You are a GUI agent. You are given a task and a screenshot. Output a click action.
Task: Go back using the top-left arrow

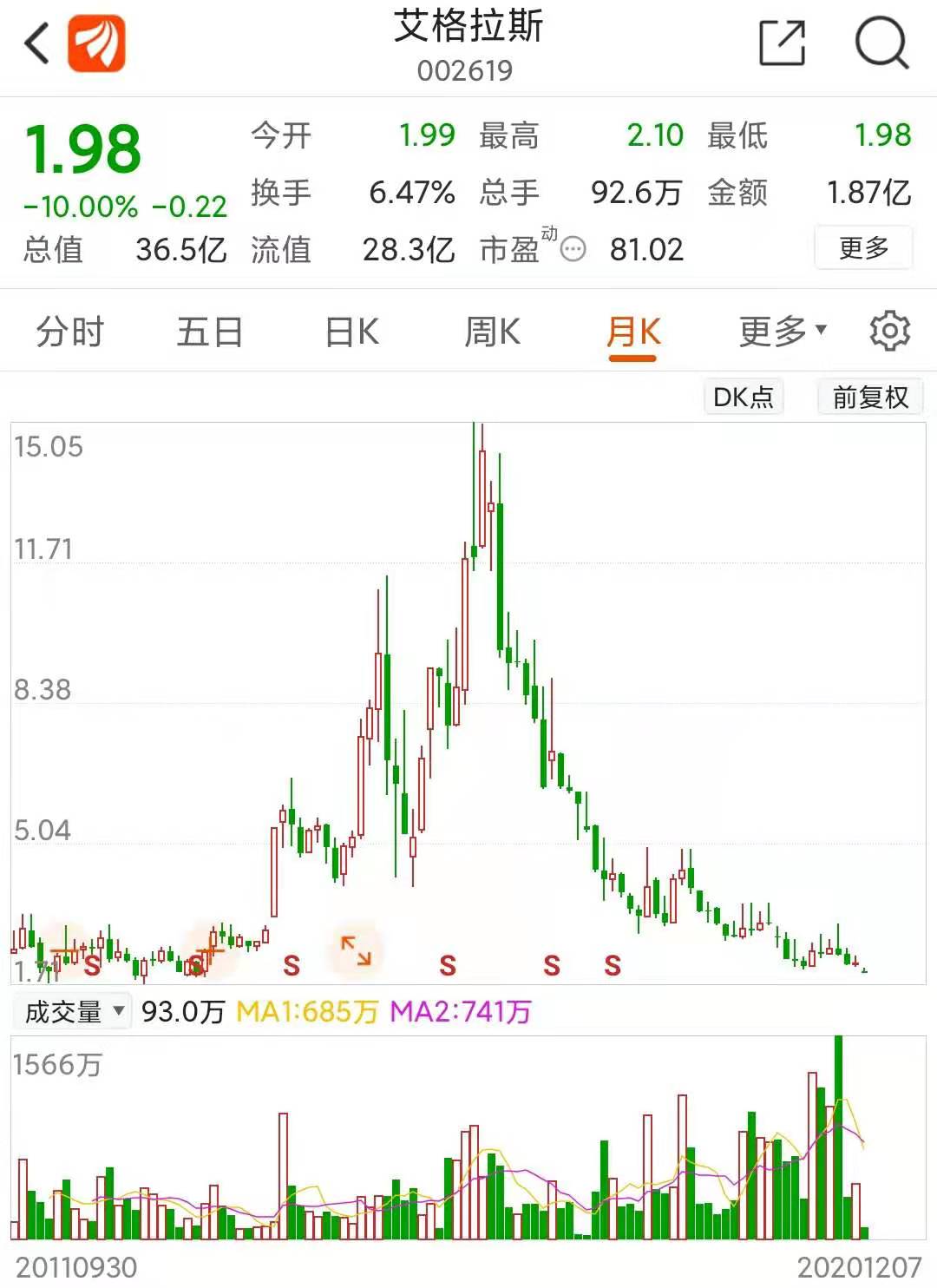pyautogui.click(x=36, y=43)
